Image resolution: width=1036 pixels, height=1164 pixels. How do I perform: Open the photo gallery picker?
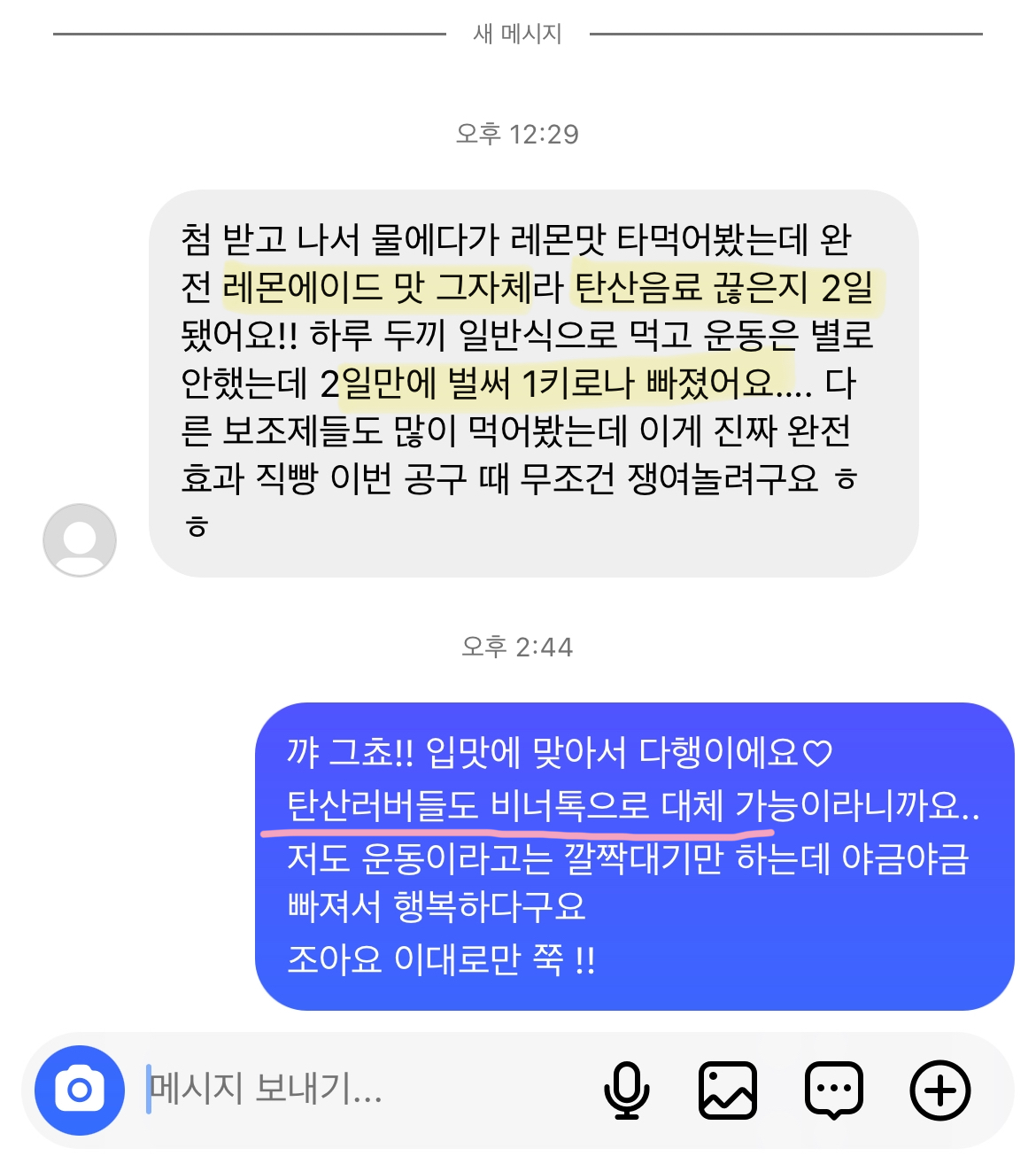pyautogui.click(x=728, y=1090)
